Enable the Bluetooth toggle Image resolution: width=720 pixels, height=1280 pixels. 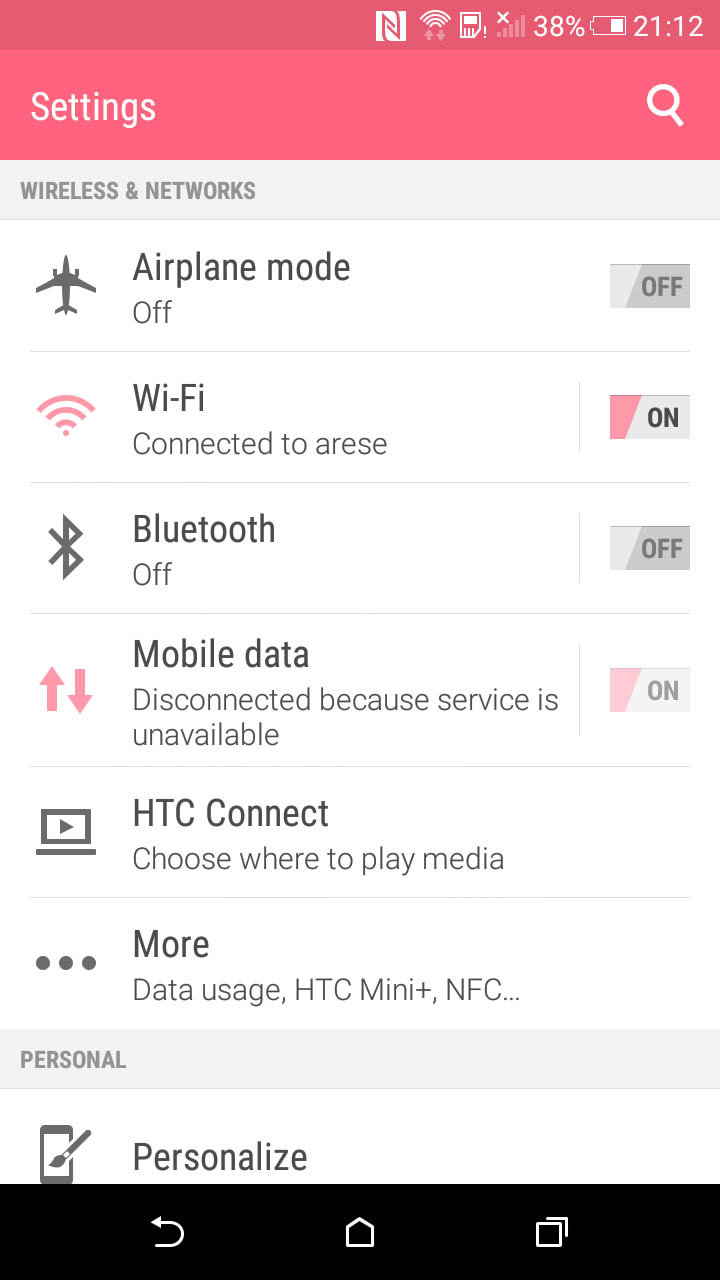point(650,548)
